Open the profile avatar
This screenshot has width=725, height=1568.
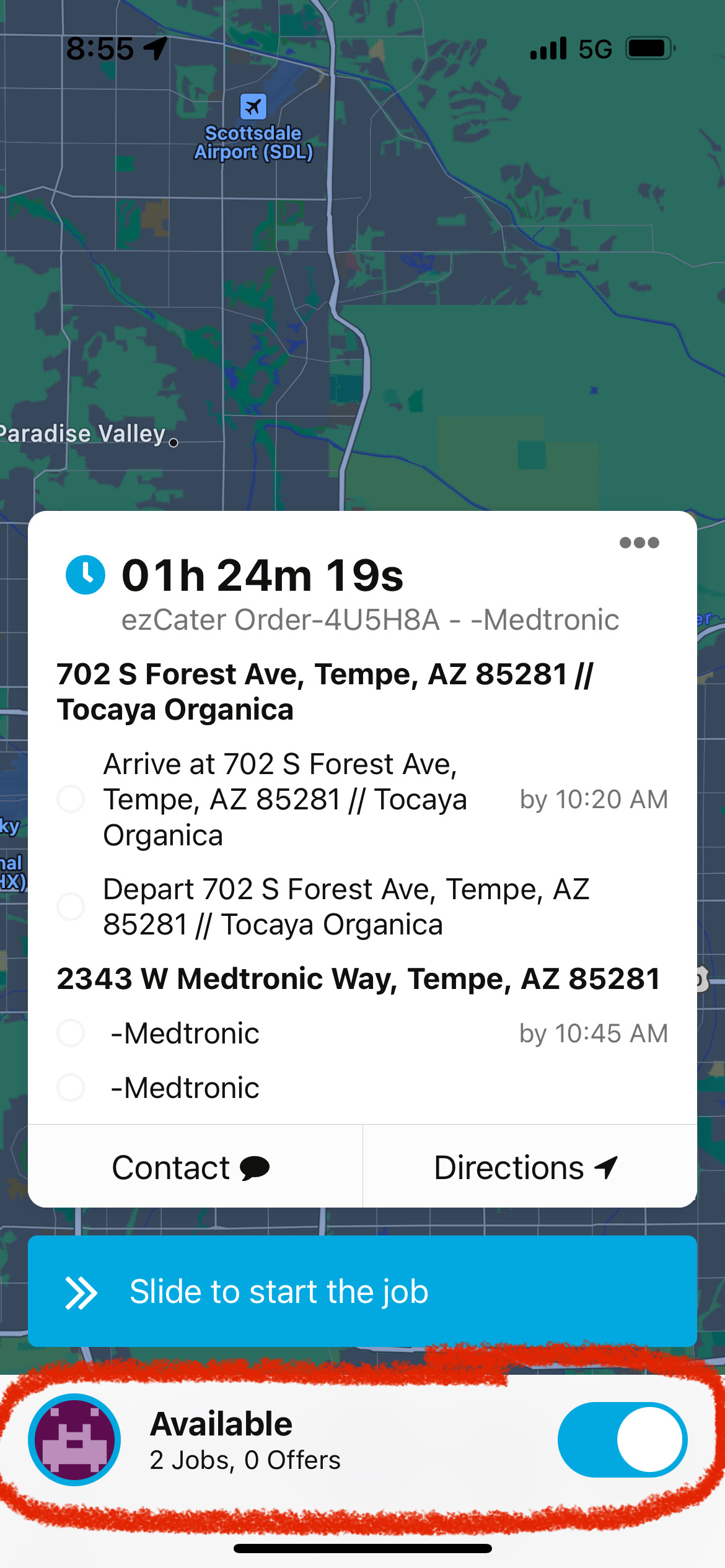pyautogui.click(x=74, y=1440)
